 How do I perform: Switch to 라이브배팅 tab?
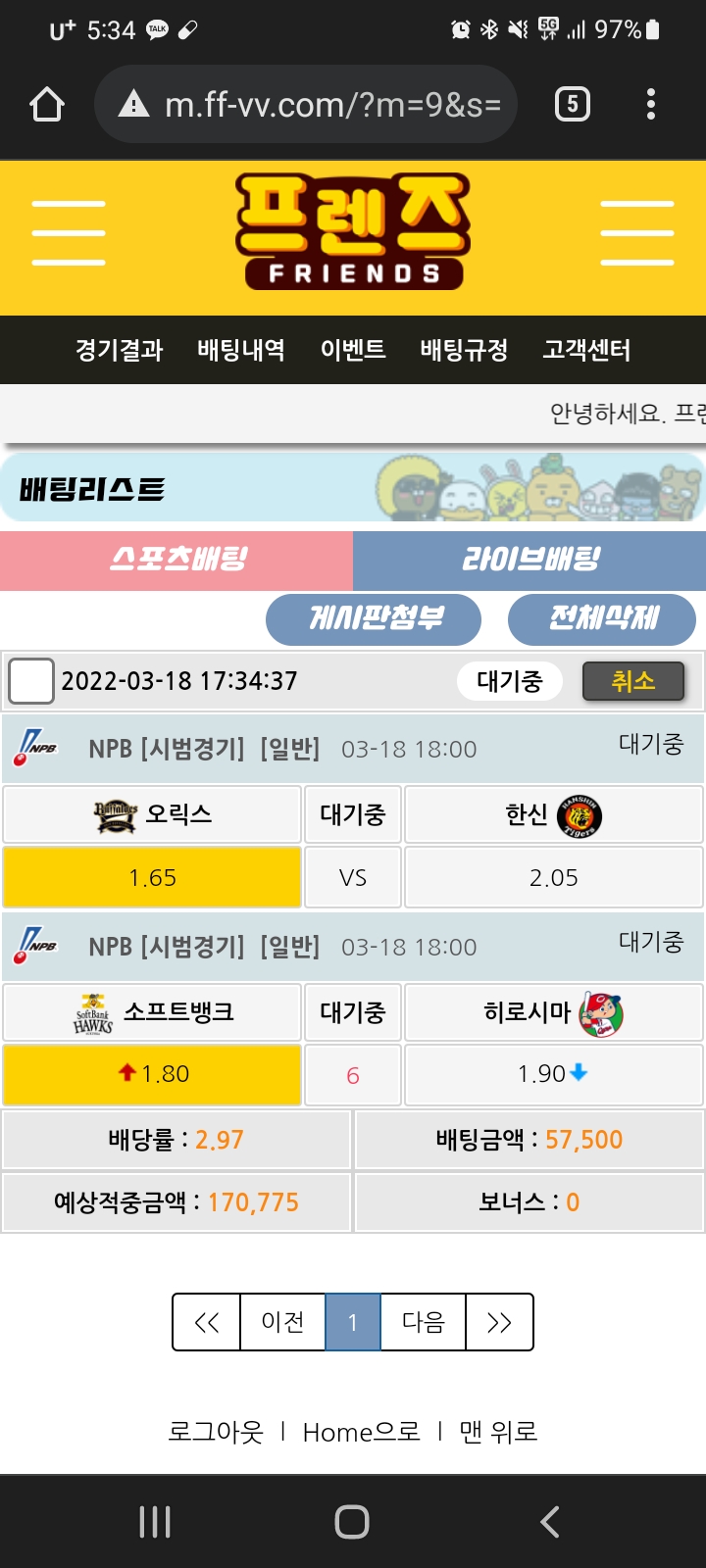coord(529,560)
